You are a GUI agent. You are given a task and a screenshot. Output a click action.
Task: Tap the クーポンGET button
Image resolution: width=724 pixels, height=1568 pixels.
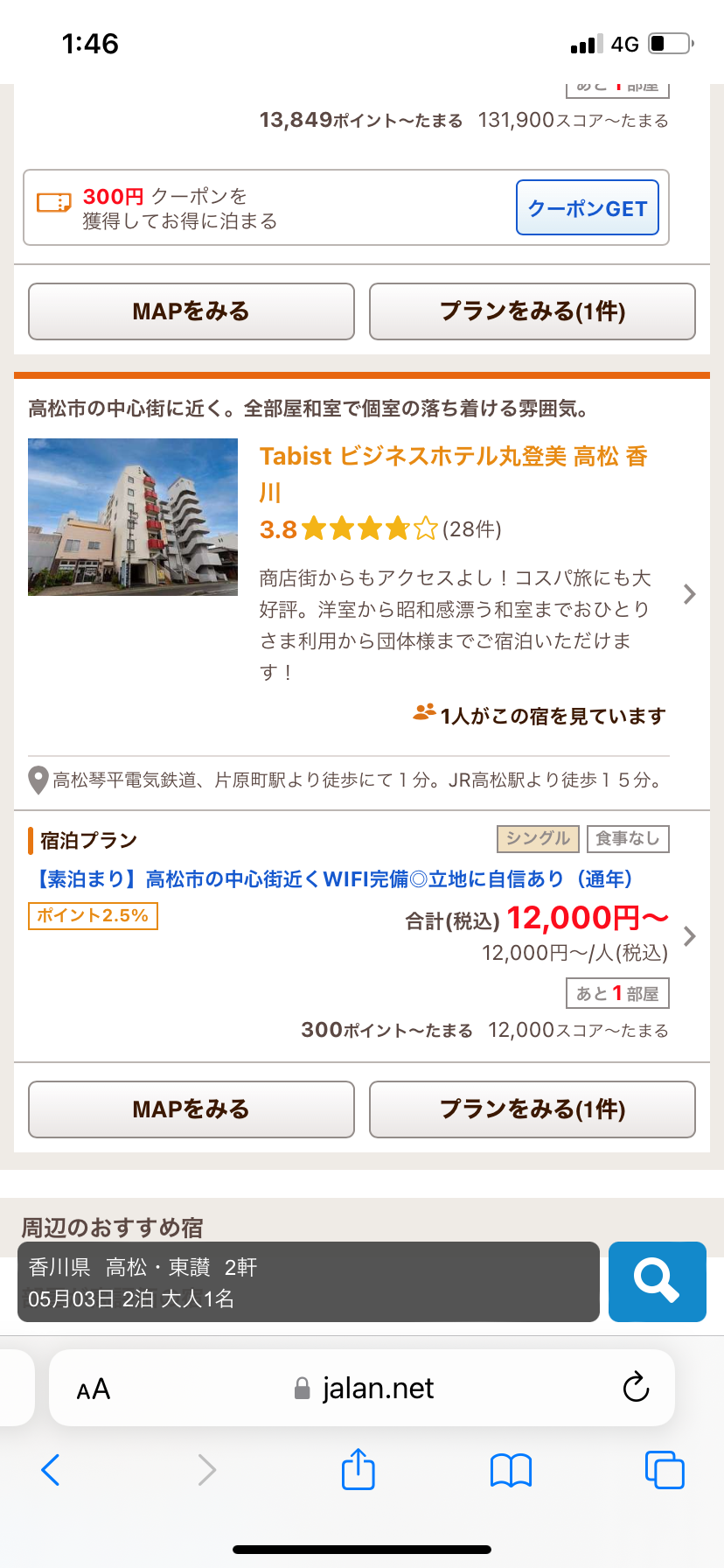point(588,207)
